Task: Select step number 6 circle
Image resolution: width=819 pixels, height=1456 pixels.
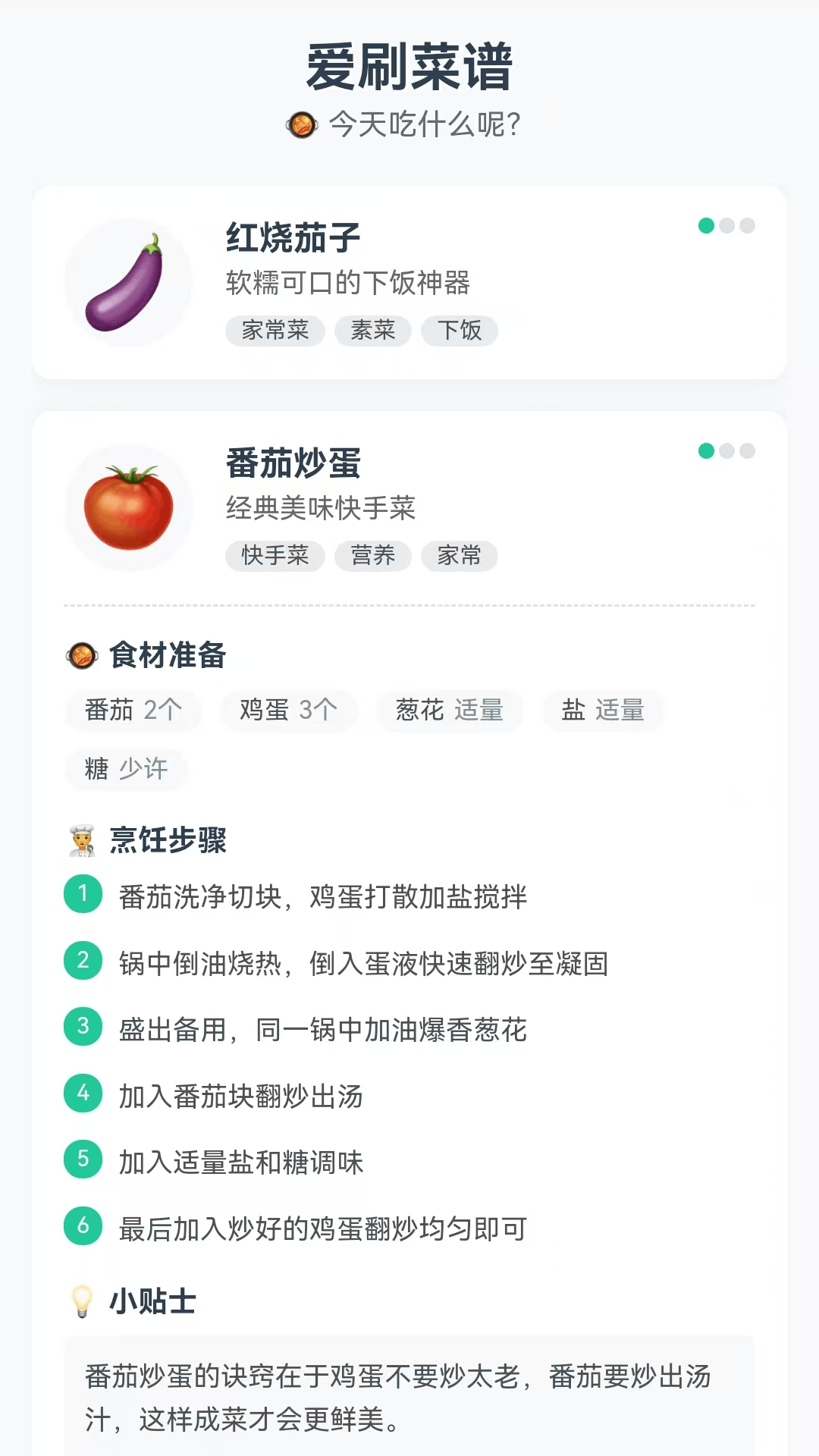Action: click(x=83, y=1226)
